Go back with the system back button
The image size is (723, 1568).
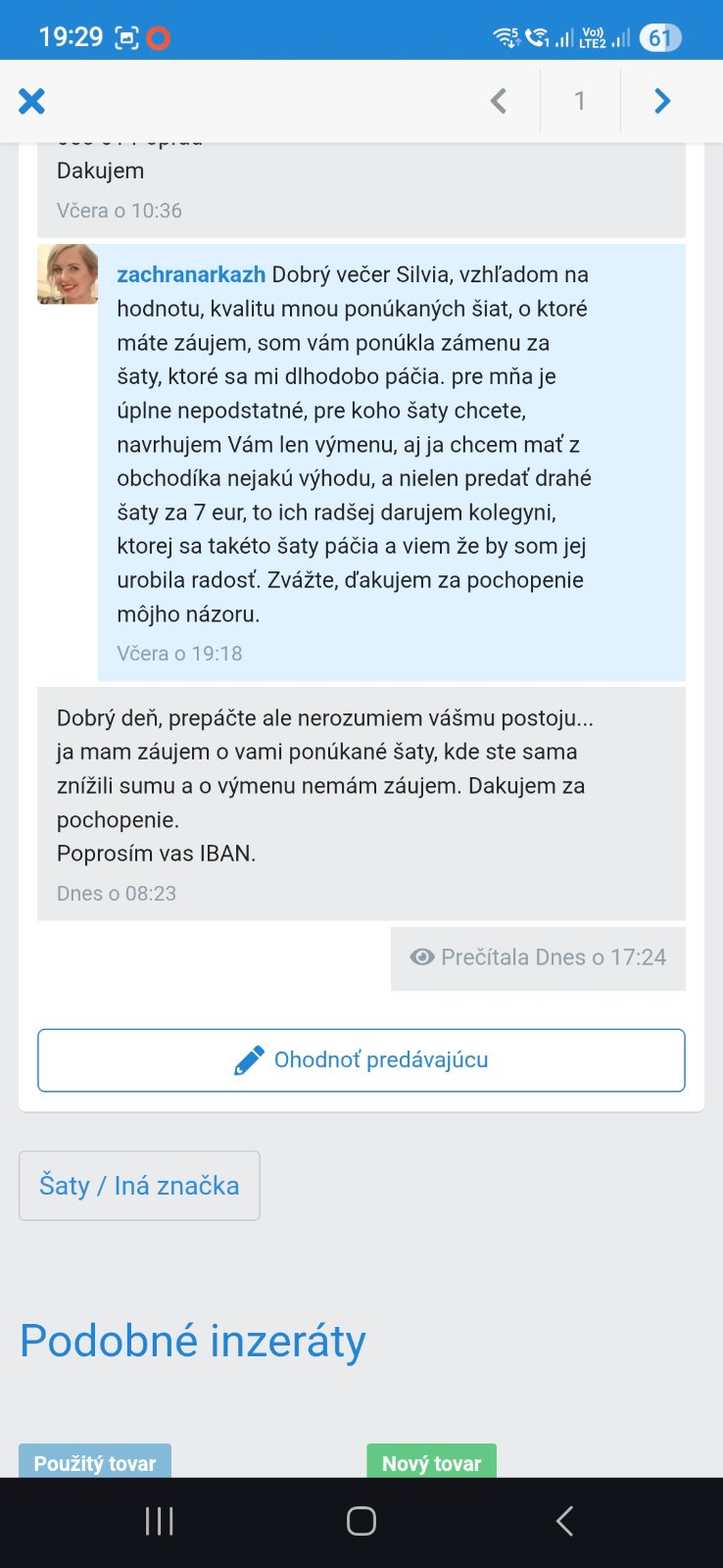(x=564, y=1521)
